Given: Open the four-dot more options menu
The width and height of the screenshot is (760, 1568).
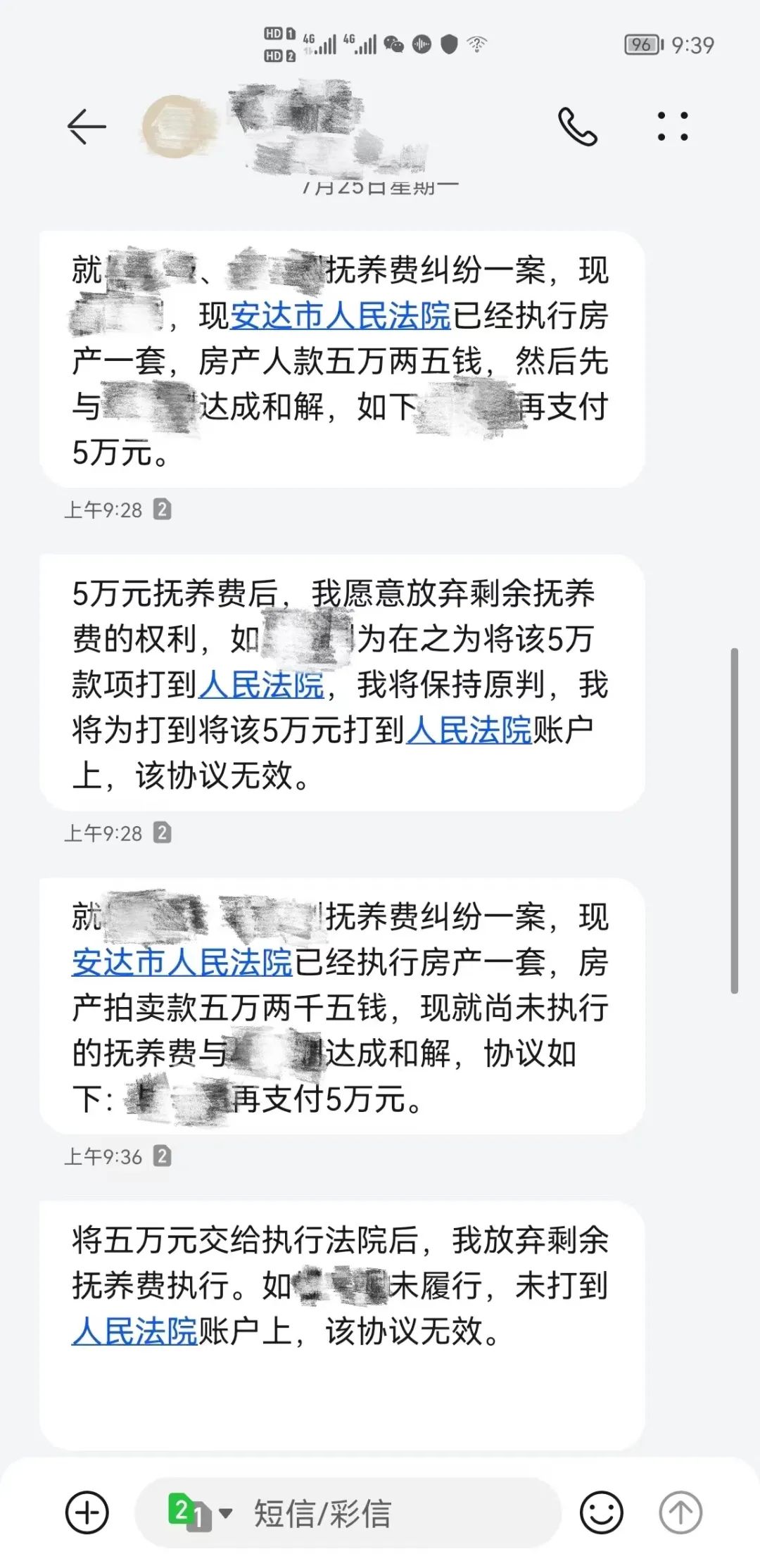Looking at the screenshot, I should (672, 127).
